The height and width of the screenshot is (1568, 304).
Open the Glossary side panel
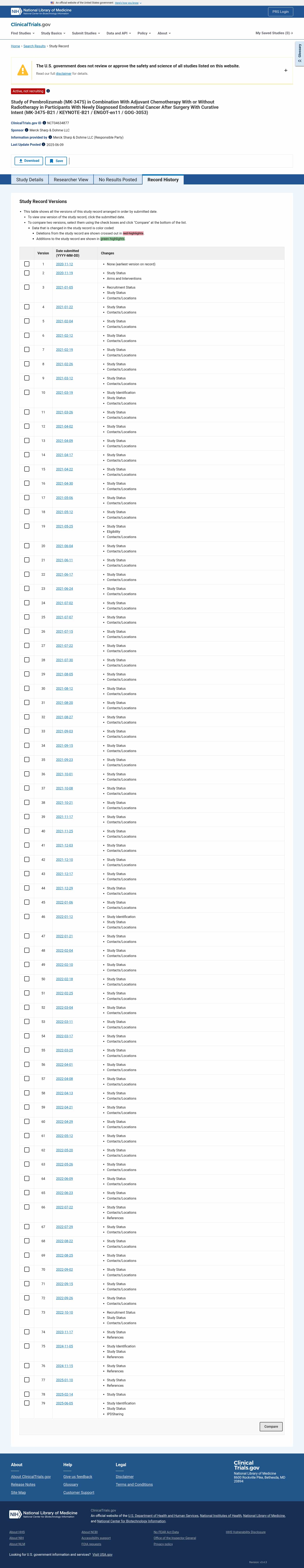[x=299, y=54]
